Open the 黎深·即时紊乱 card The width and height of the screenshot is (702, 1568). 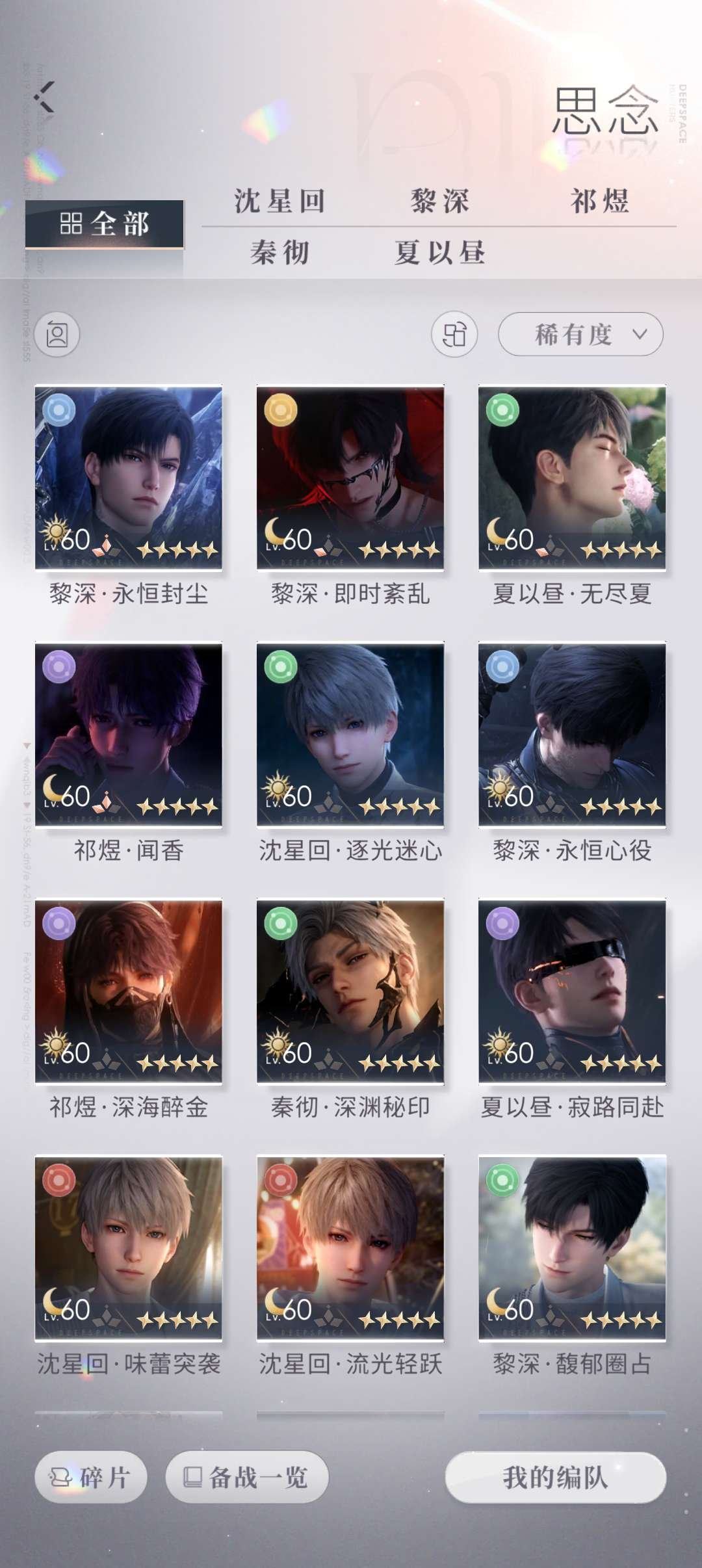350,478
